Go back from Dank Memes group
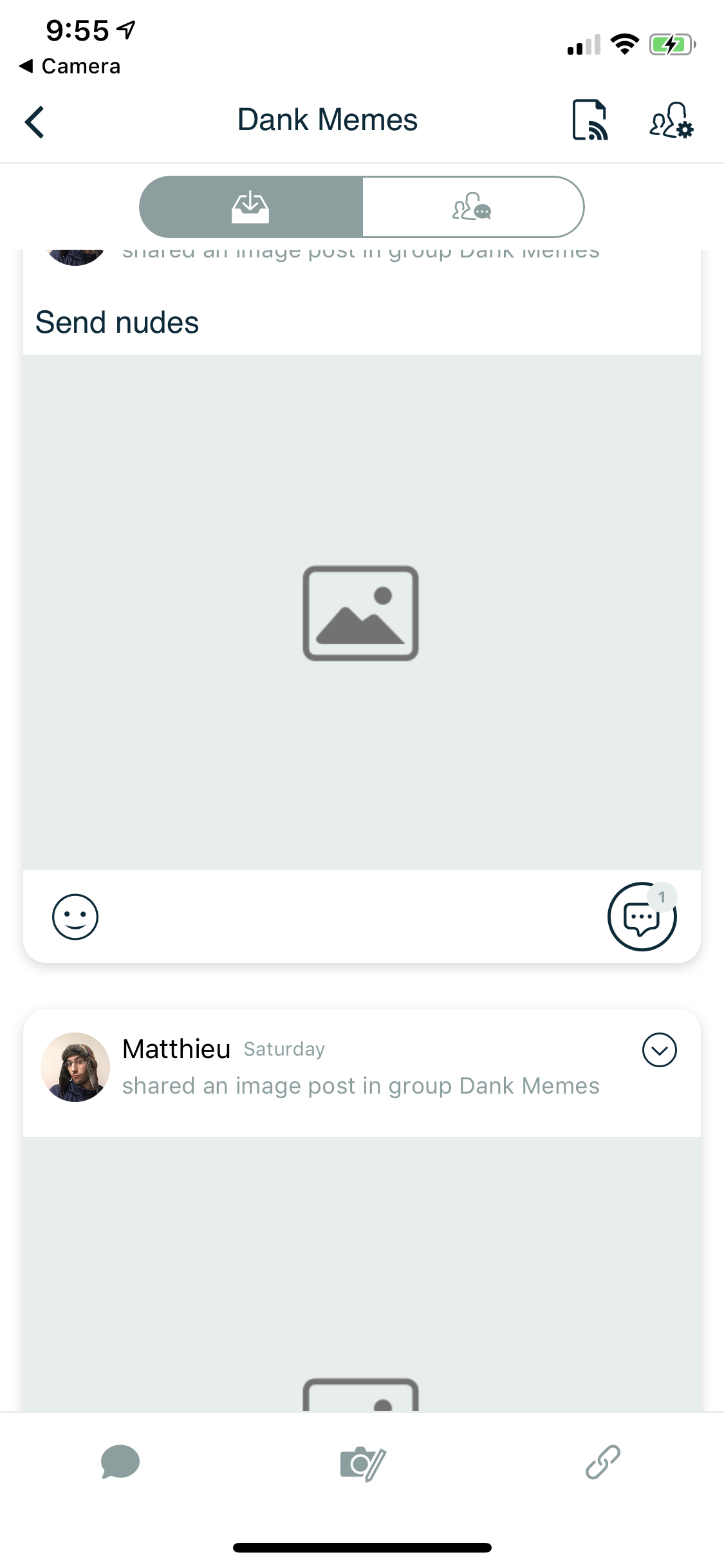Image resolution: width=724 pixels, height=1568 pixels. [35, 122]
